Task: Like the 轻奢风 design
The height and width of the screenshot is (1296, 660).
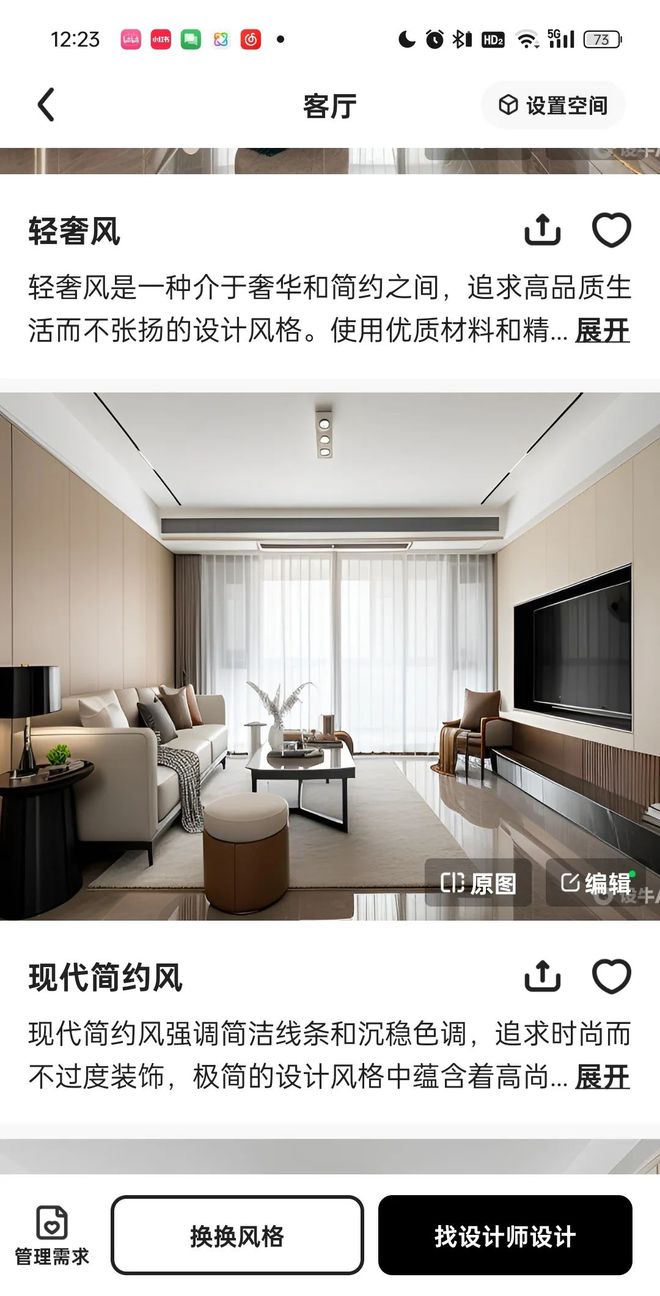Action: click(x=611, y=231)
